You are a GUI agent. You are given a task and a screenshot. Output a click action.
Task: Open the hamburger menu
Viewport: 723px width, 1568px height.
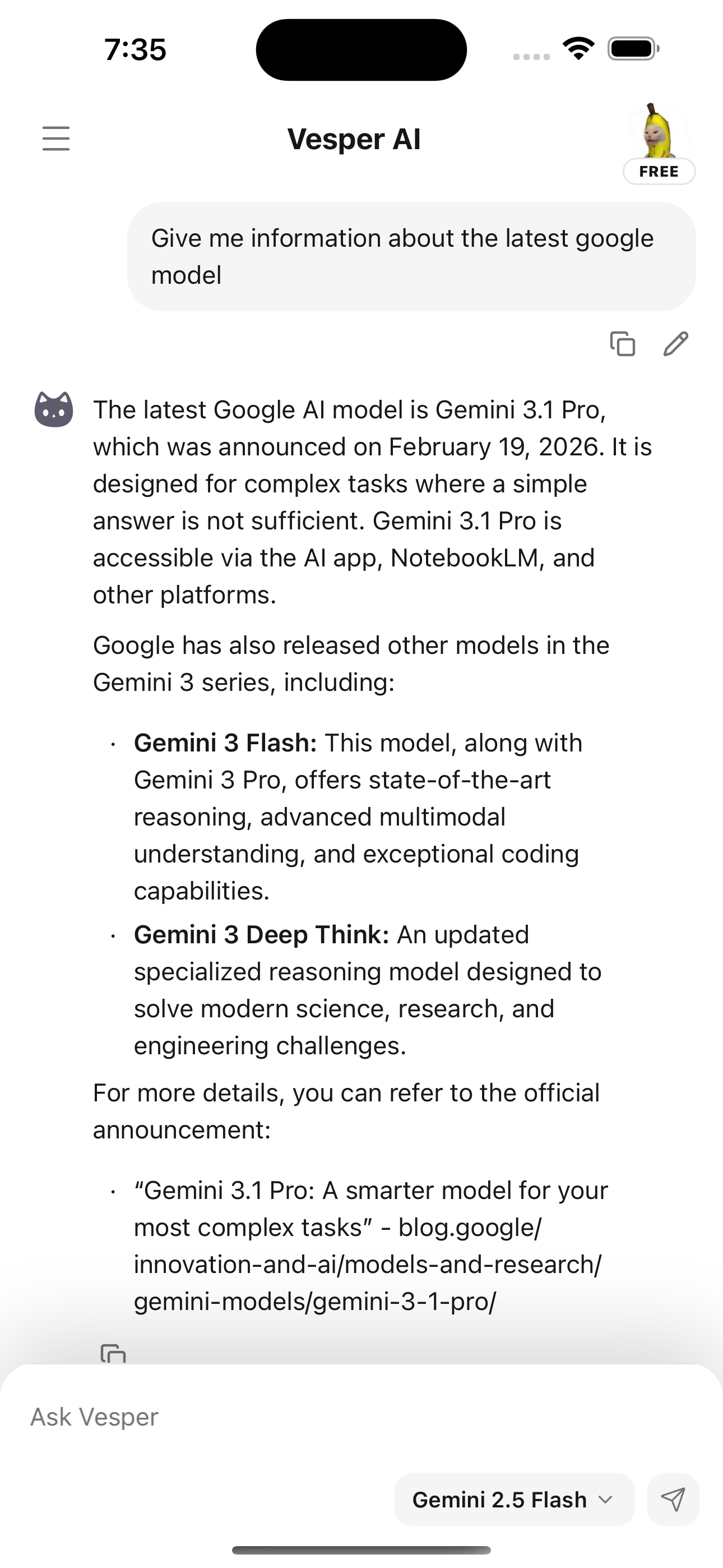tap(56, 138)
